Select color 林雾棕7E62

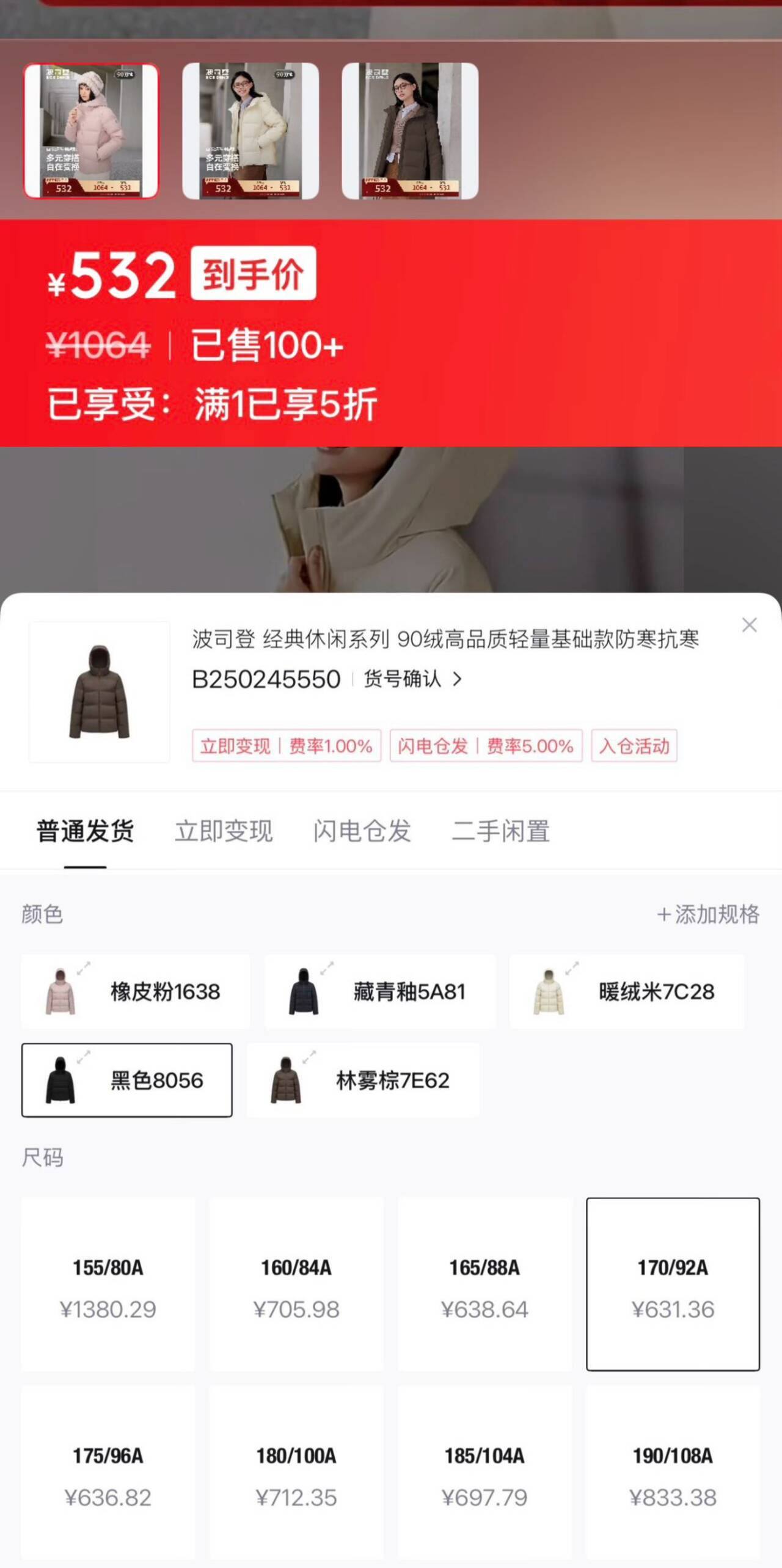pos(364,1081)
